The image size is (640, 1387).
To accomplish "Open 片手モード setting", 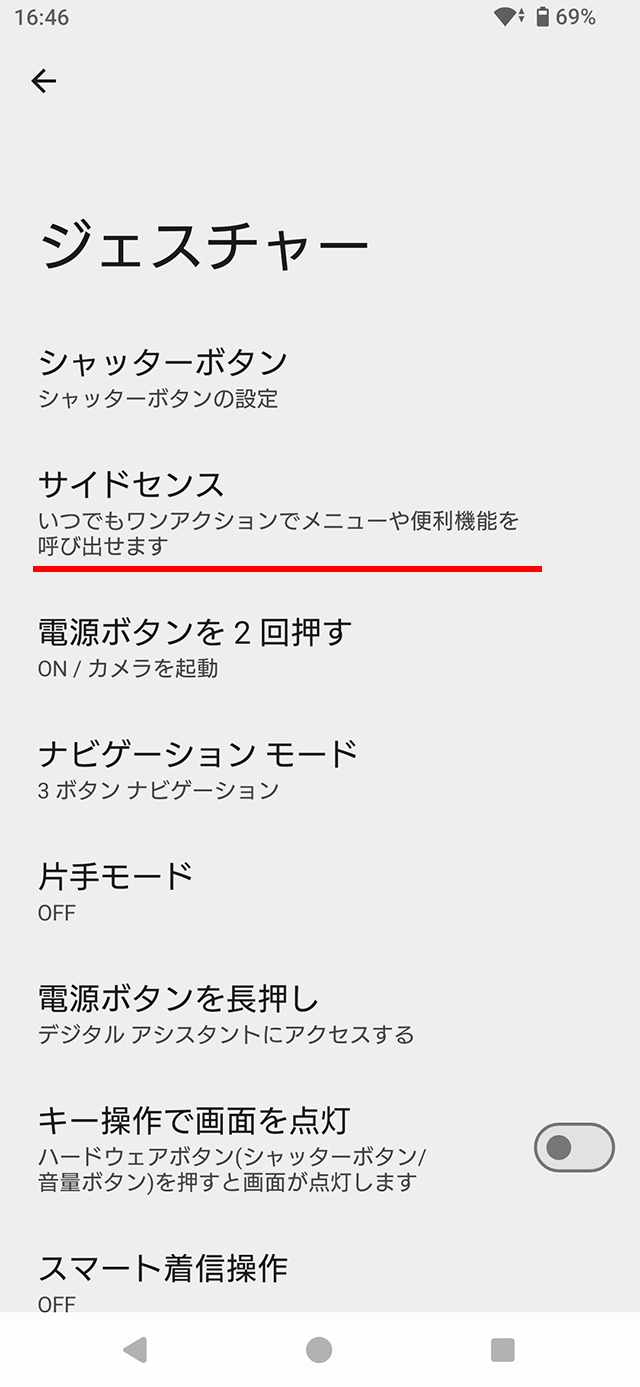I will point(115,890).
